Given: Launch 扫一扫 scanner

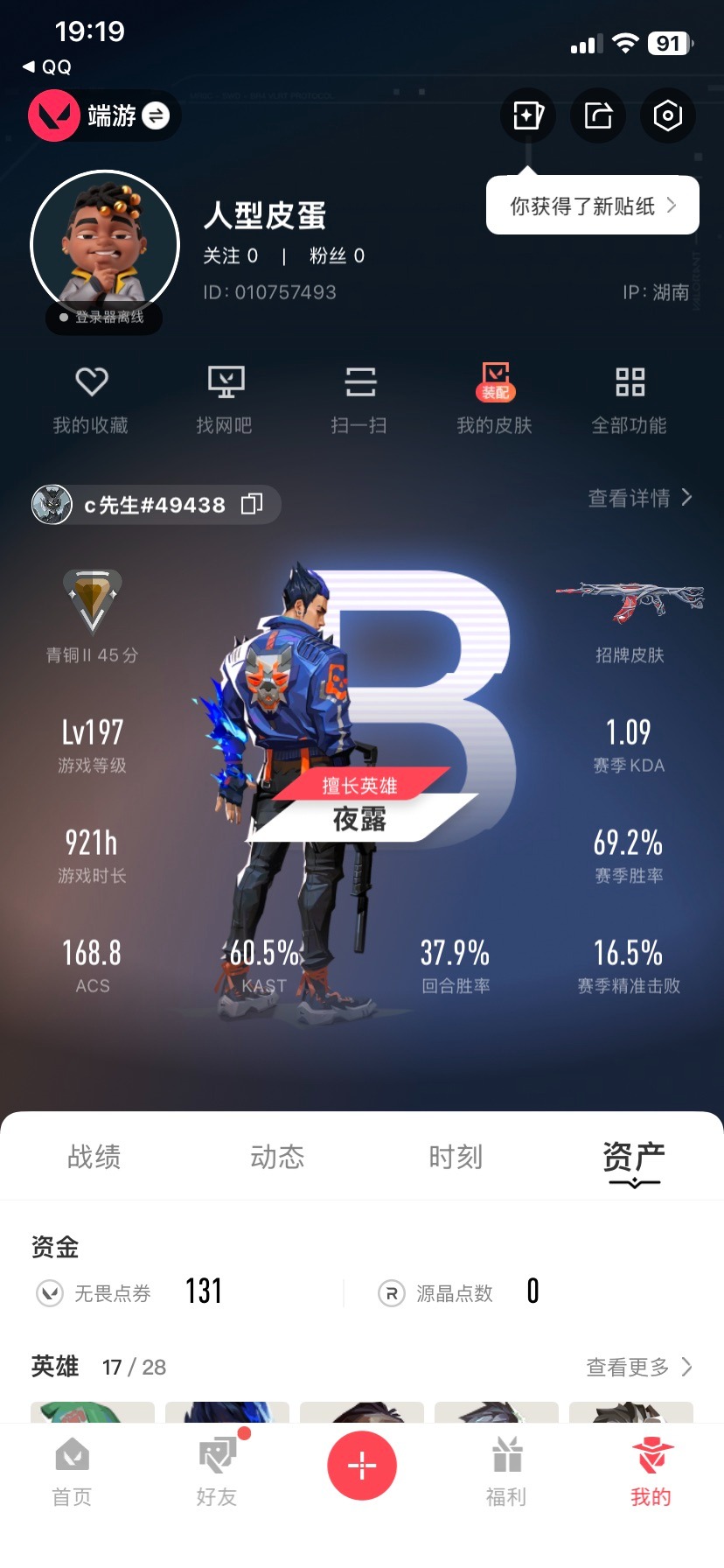Looking at the screenshot, I should click(359, 399).
